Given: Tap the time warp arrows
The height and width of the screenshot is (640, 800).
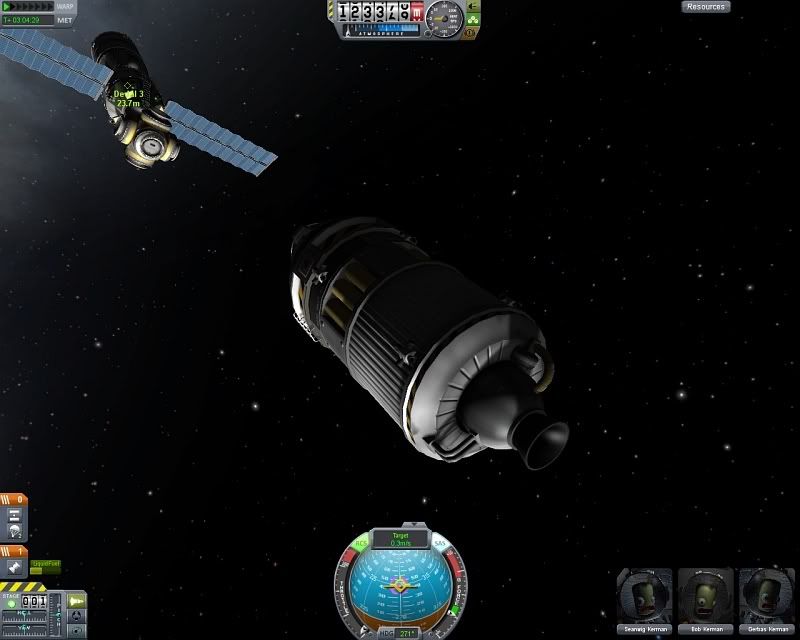Looking at the screenshot, I should (x=25, y=6).
